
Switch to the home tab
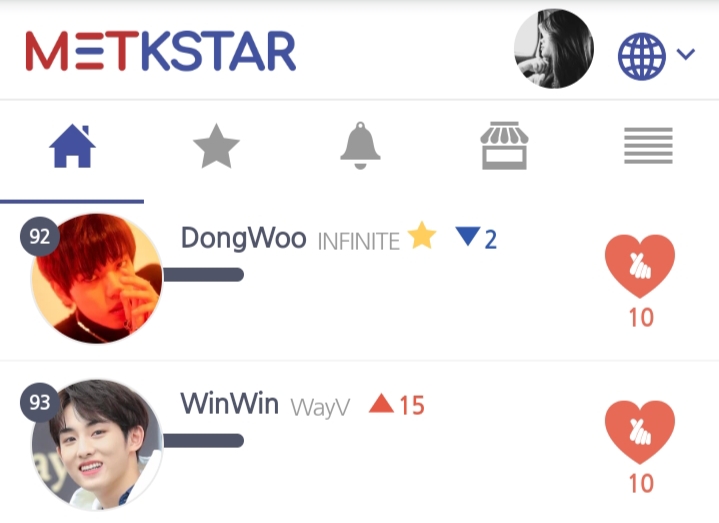pyautogui.click(x=72, y=149)
